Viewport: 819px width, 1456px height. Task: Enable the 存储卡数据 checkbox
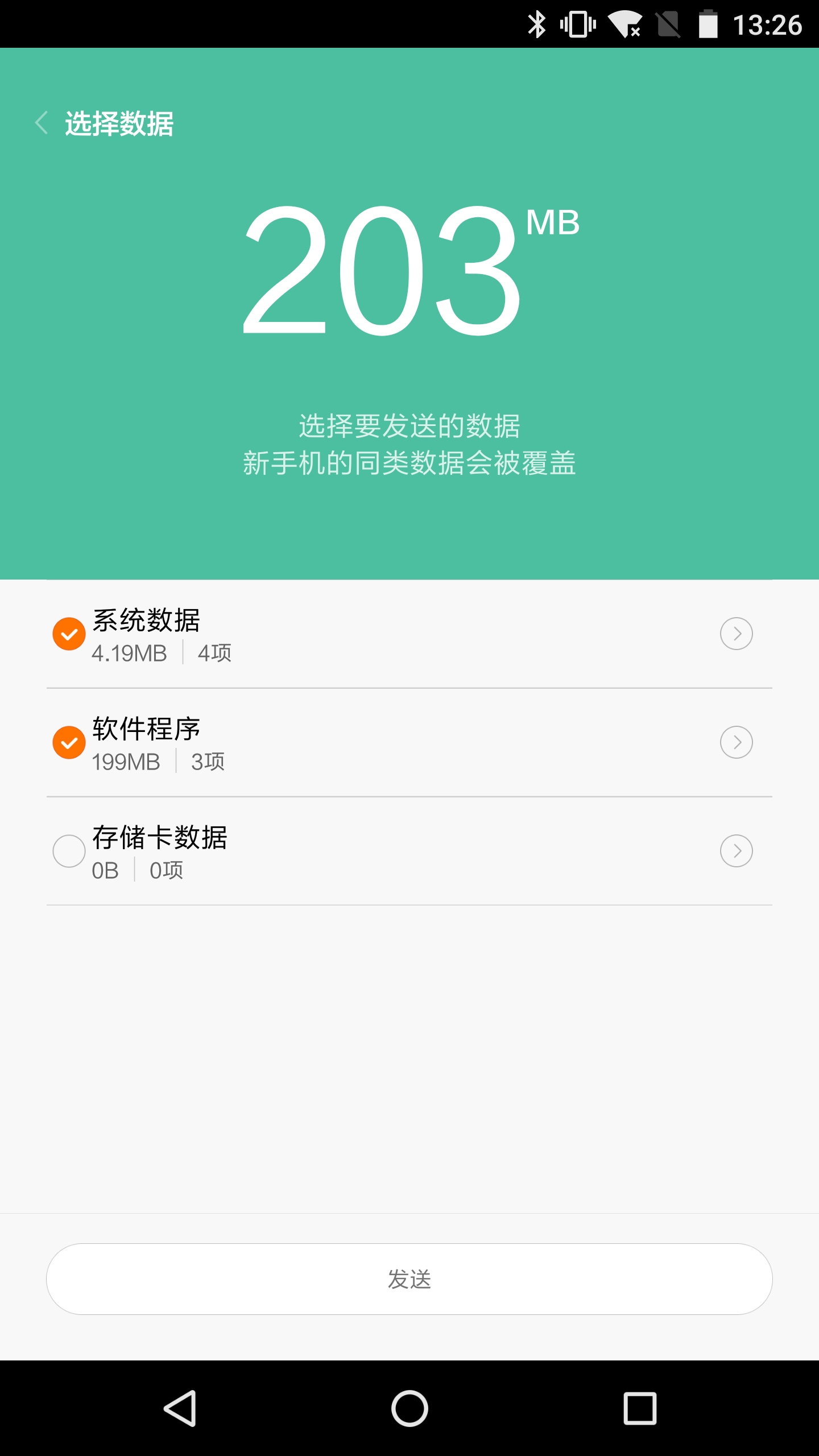[x=69, y=850]
